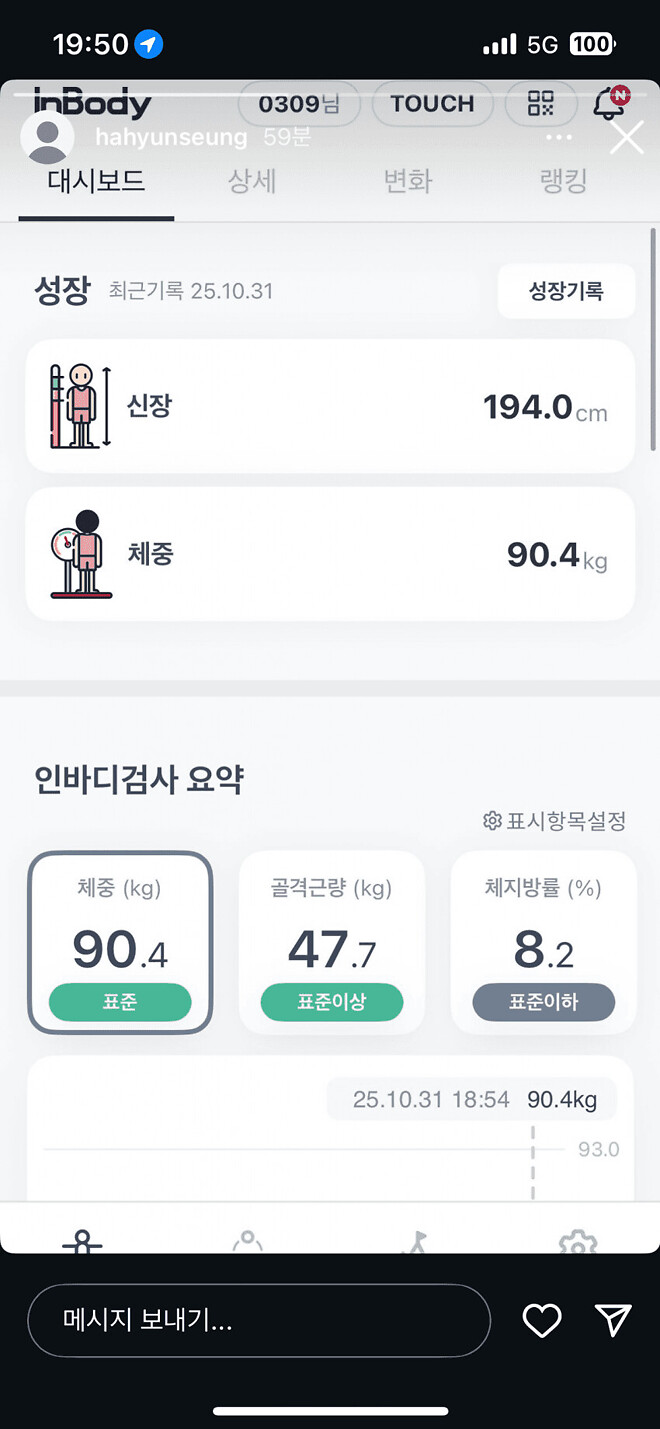660x1429 pixels.
Task: Close the story viewer
Action: [x=627, y=138]
